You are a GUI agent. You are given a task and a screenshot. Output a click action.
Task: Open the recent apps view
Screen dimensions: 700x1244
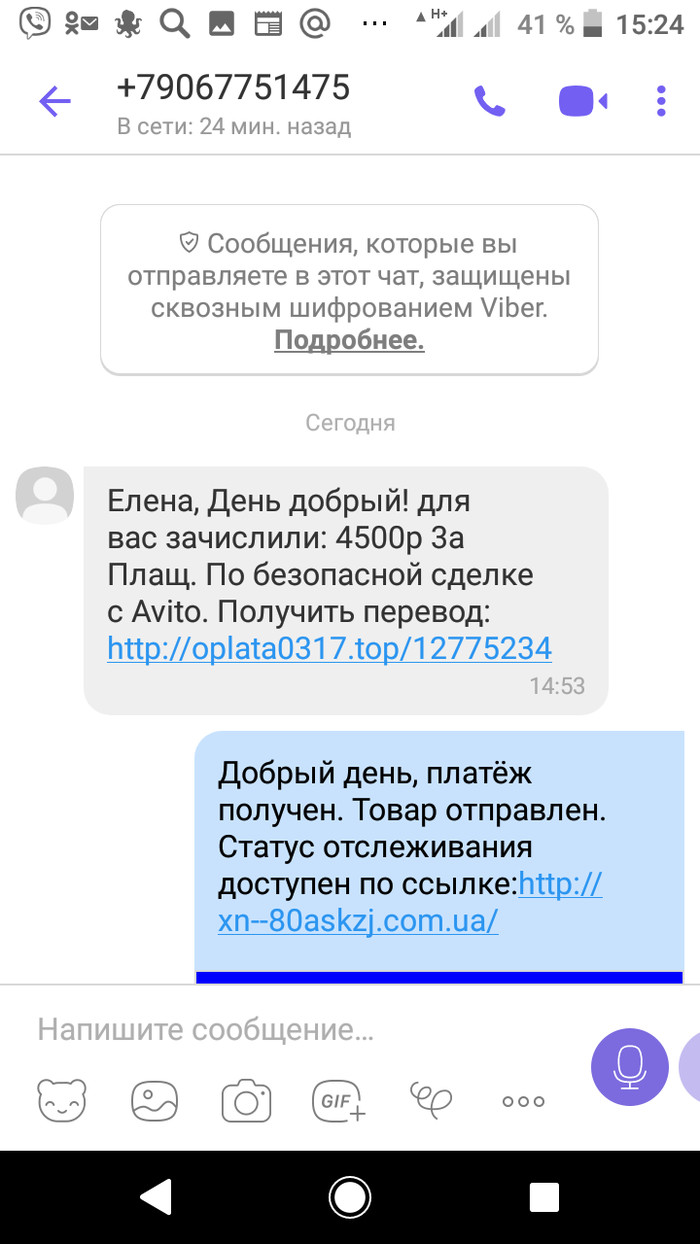coord(544,1196)
